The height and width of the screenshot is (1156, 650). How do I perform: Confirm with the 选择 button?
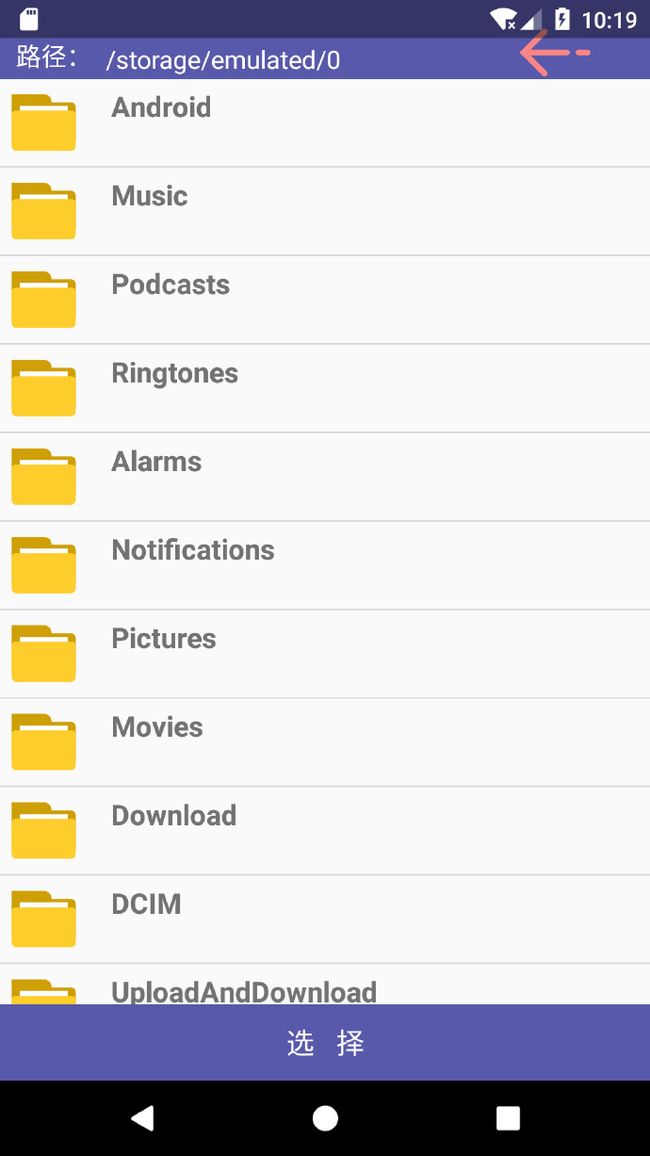pos(325,1042)
